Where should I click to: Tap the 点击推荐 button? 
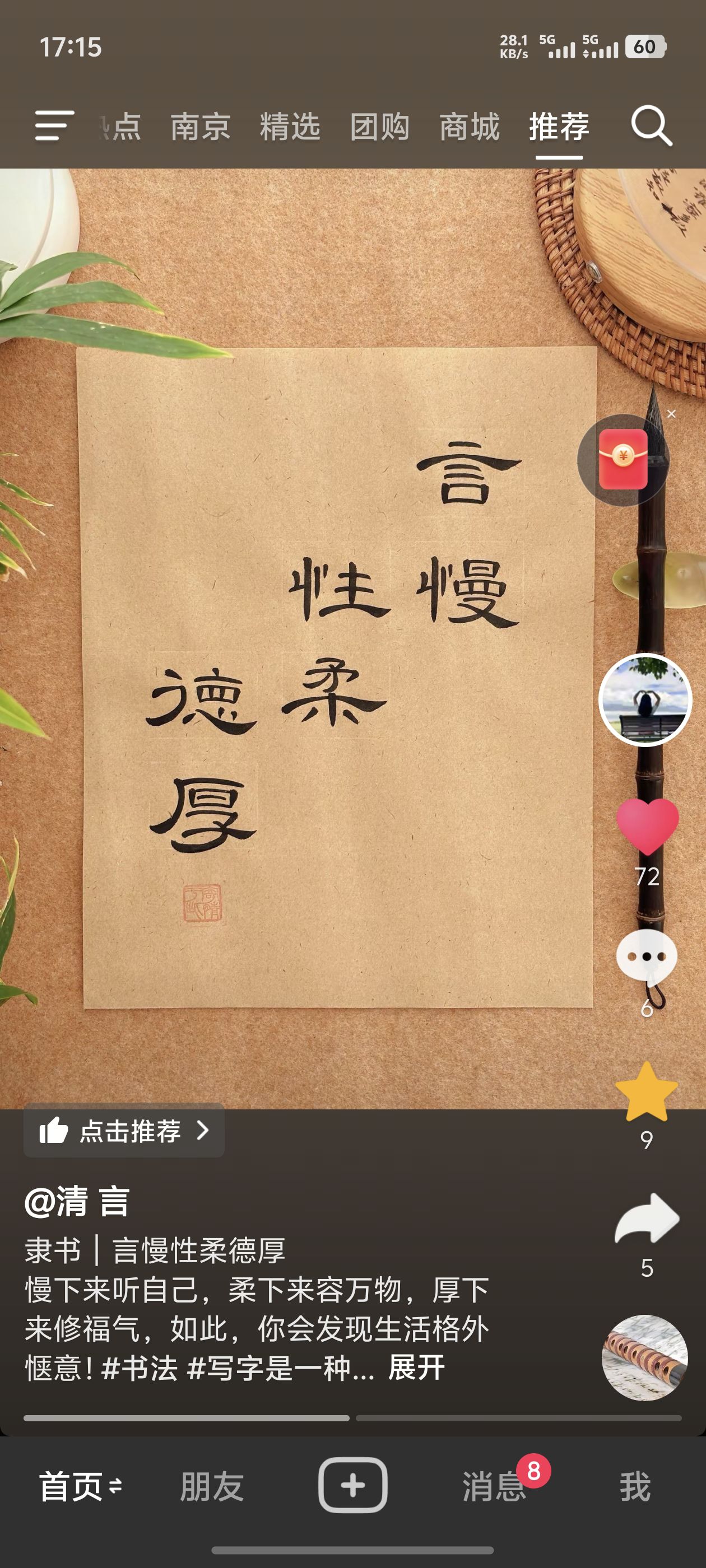(x=124, y=1130)
